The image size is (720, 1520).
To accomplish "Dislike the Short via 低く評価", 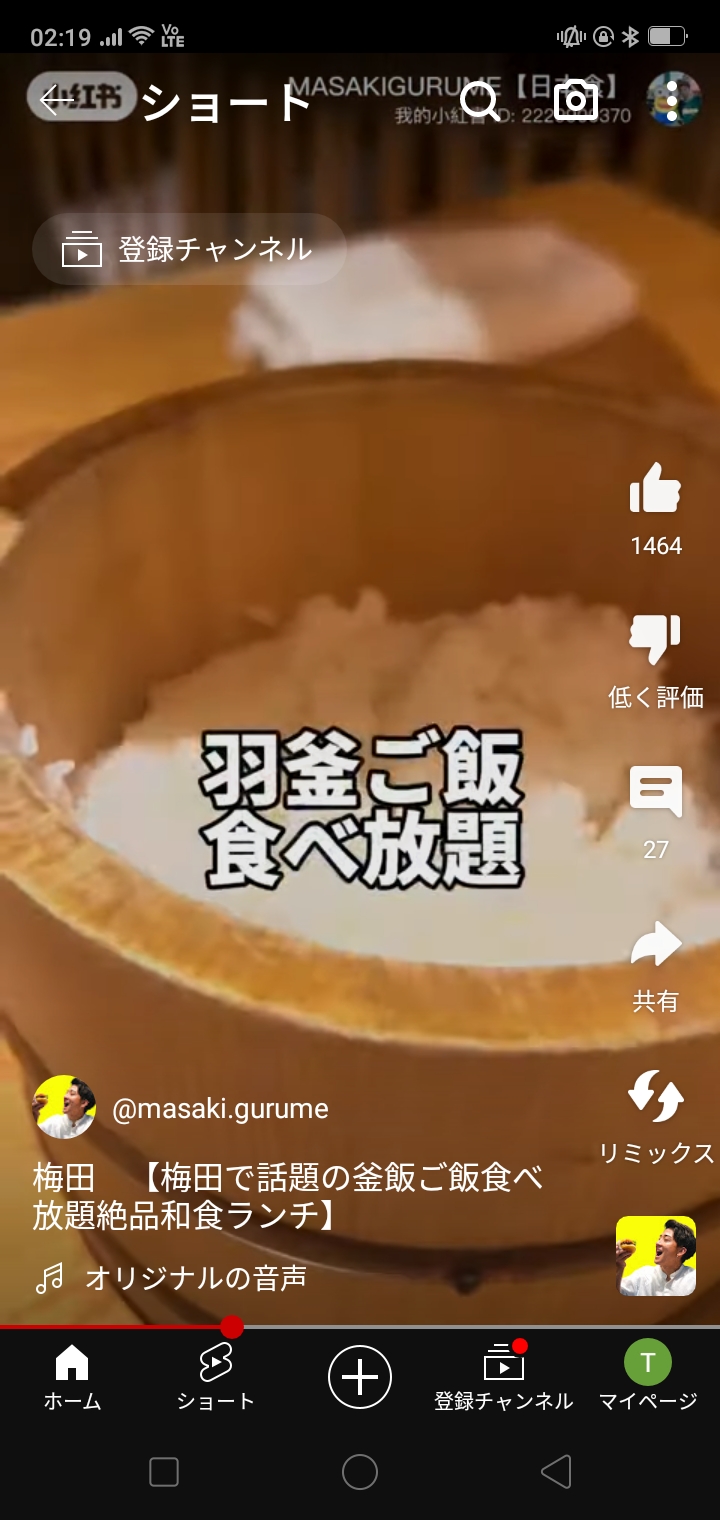I will pyautogui.click(x=655, y=641).
